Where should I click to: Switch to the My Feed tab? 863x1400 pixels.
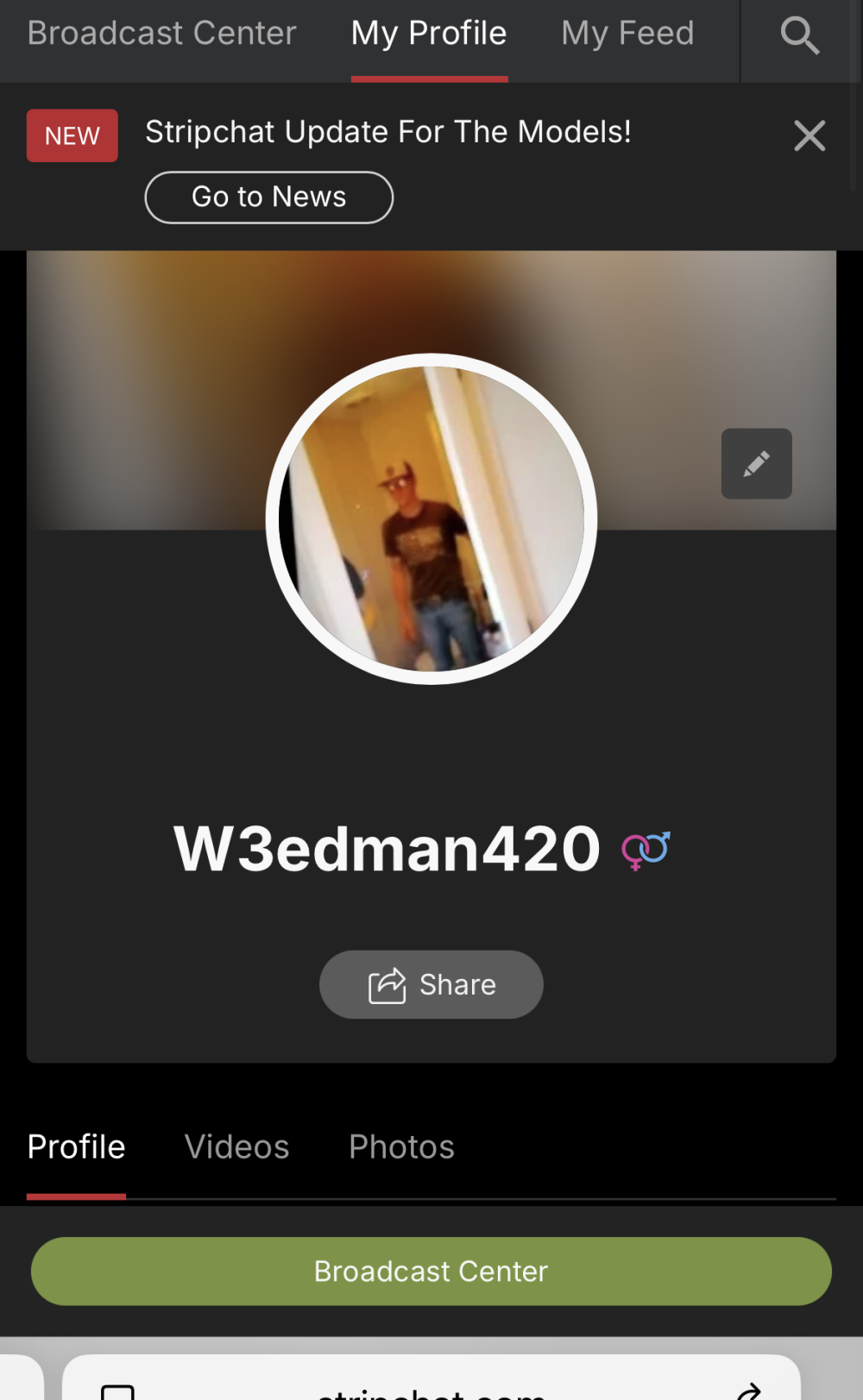pos(627,33)
